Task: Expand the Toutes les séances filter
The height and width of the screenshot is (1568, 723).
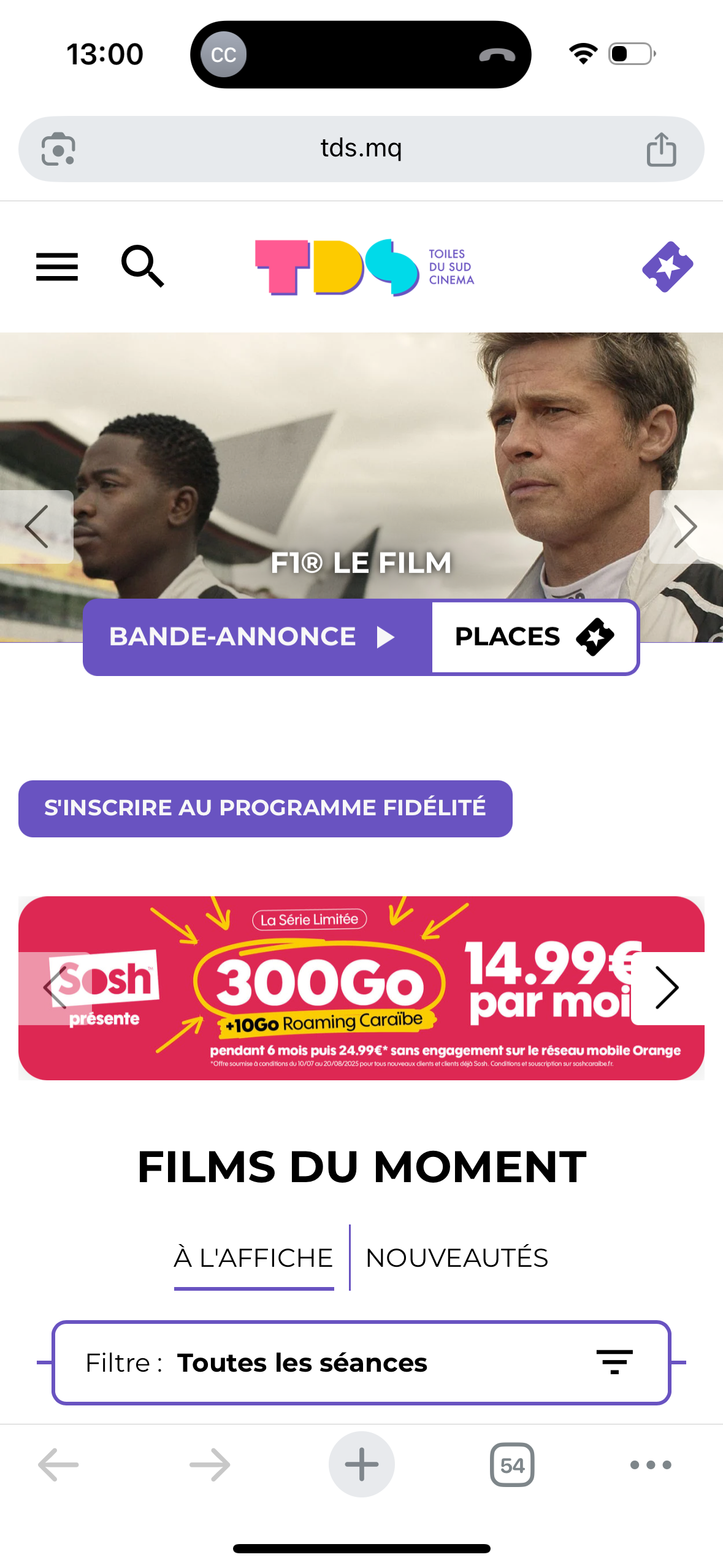Action: click(x=361, y=1362)
